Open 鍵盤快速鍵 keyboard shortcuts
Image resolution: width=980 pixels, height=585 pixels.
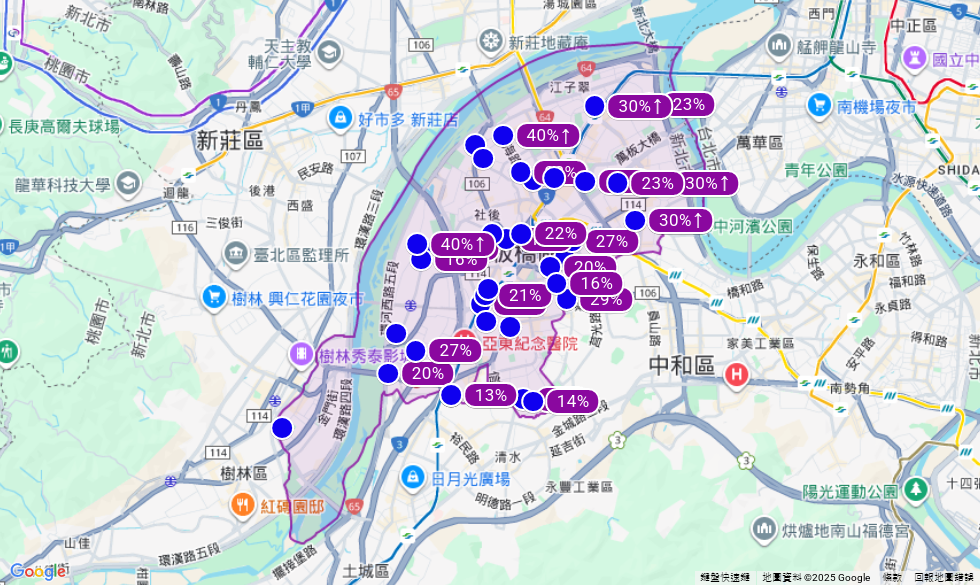tap(725, 578)
